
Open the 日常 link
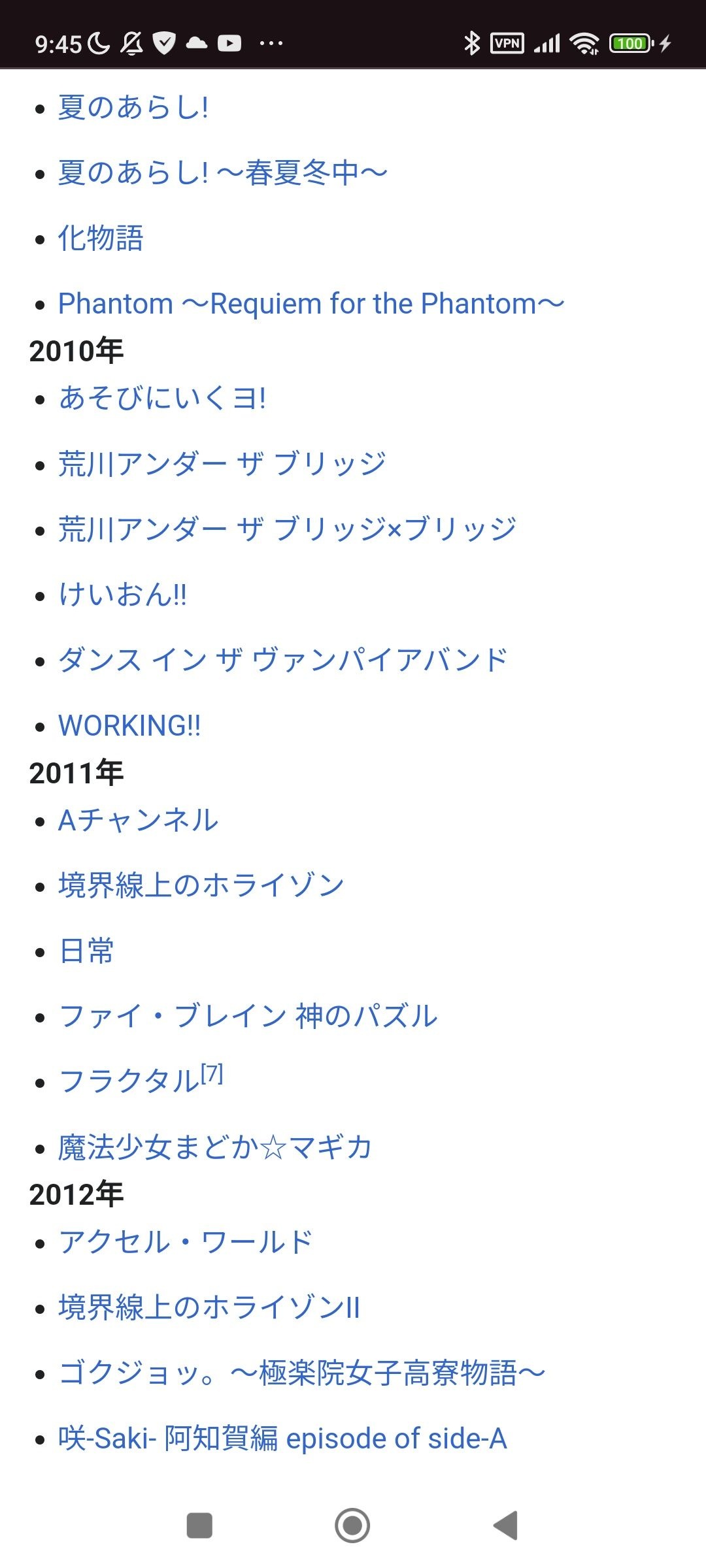click(x=86, y=951)
